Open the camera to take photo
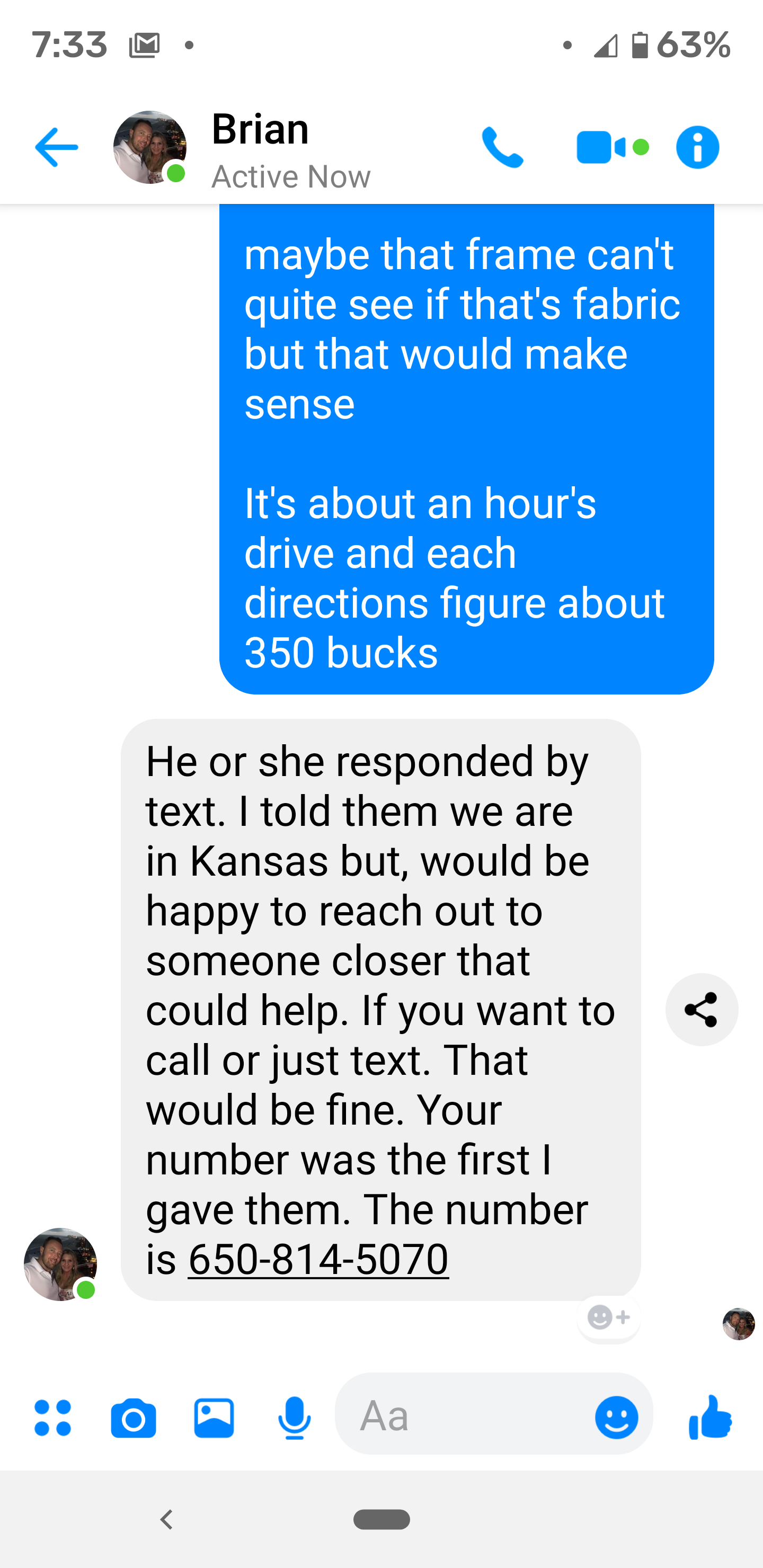The image size is (763, 1568). coord(134,1418)
